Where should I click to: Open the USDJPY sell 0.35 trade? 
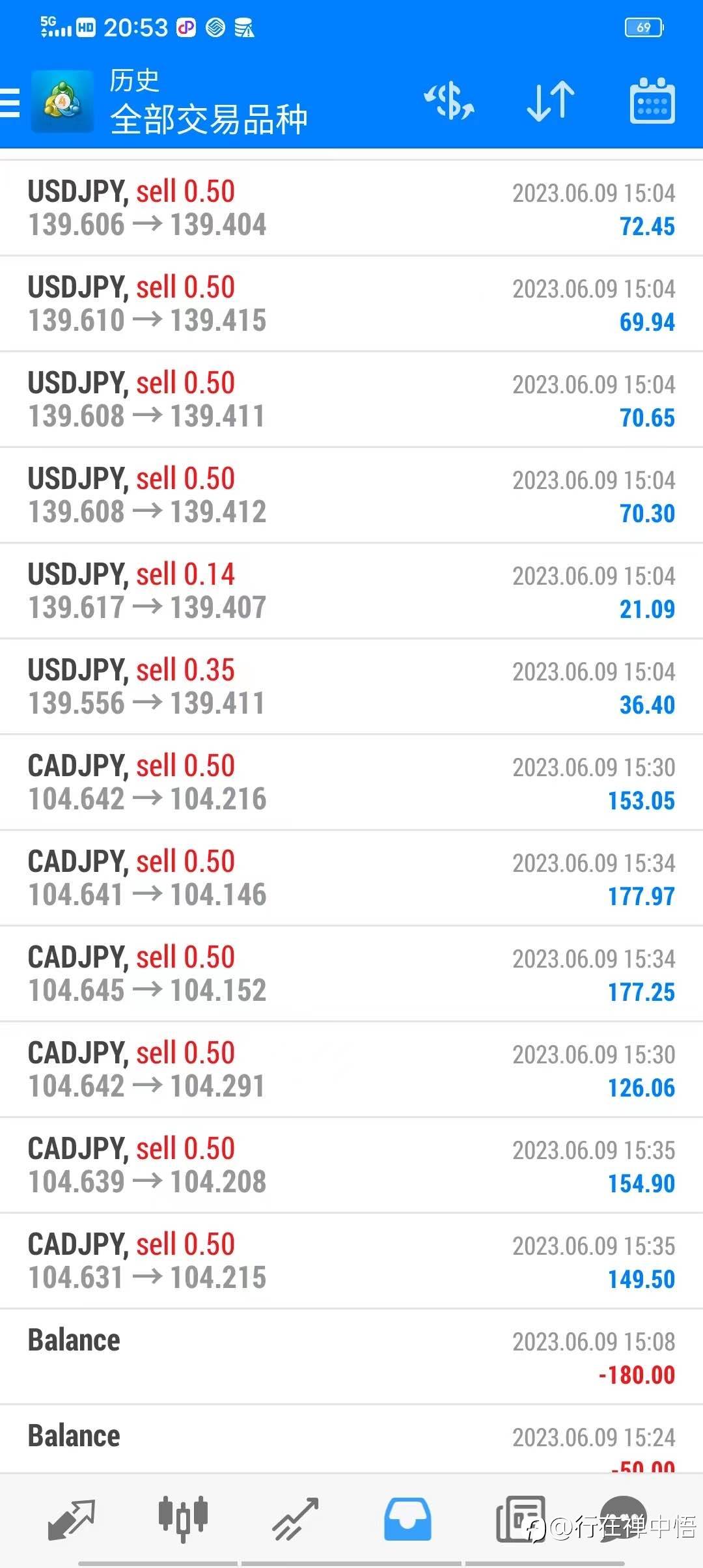(x=351, y=687)
